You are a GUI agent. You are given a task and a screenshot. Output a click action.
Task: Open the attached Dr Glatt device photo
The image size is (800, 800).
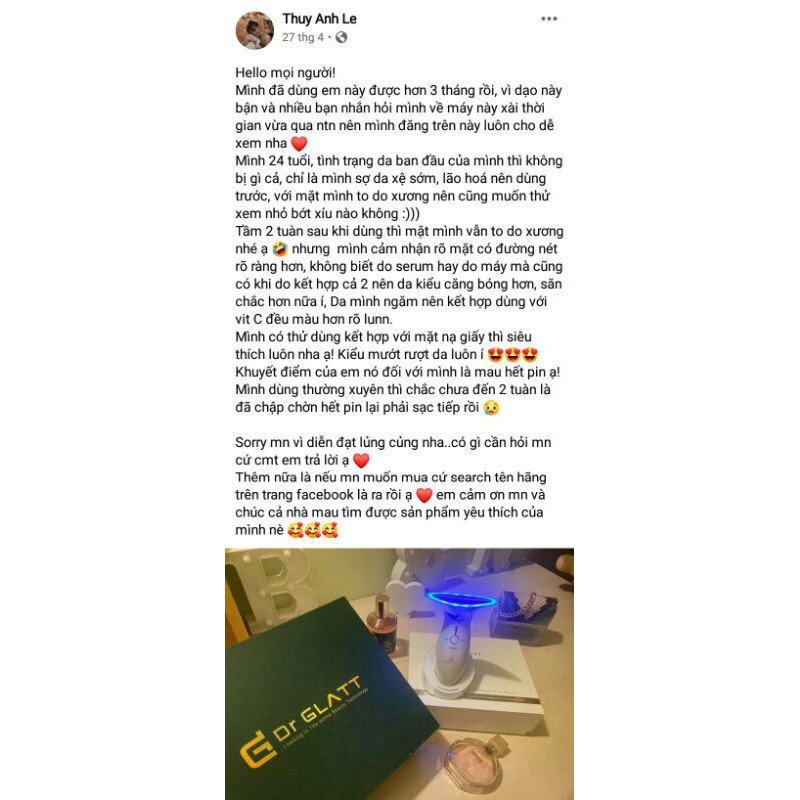point(399,672)
